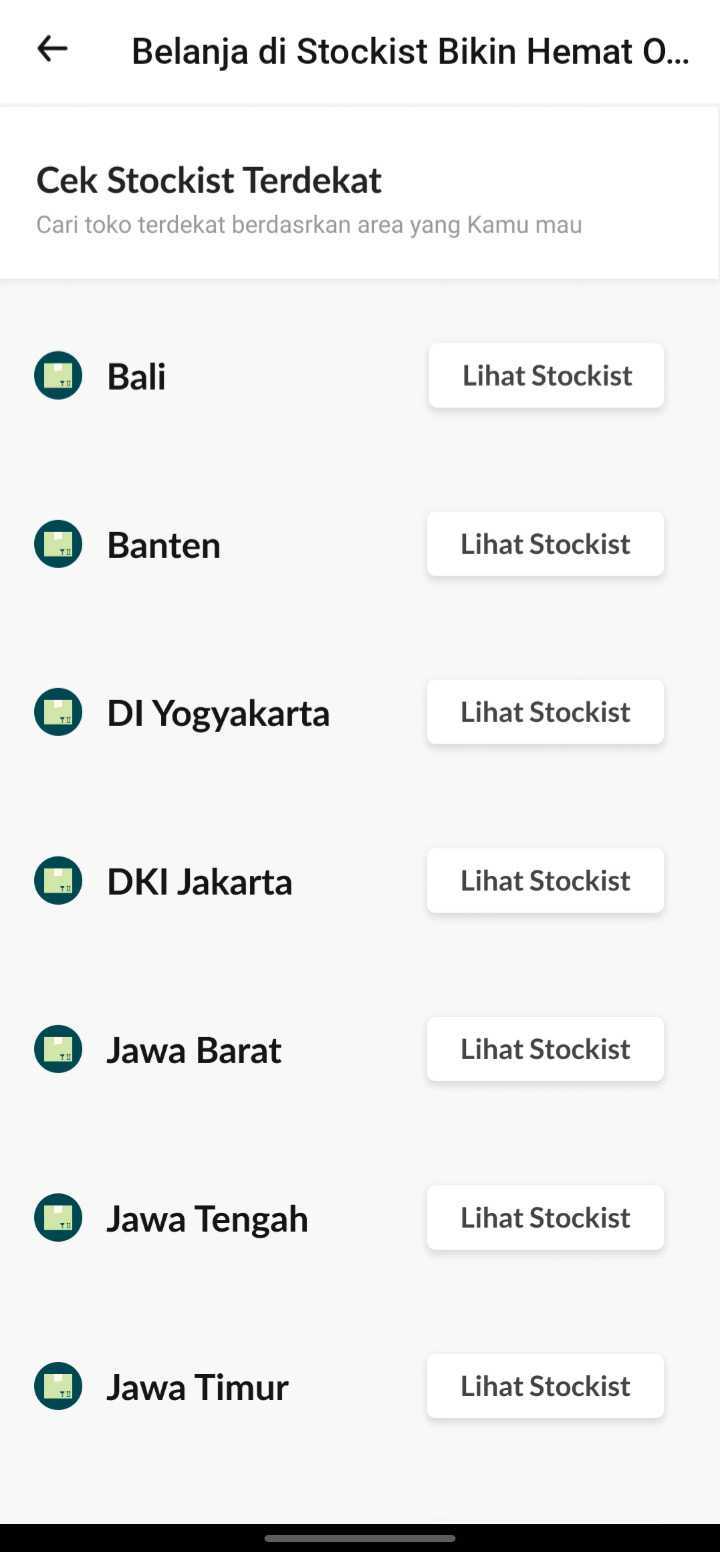View stockists in Banten
The image size is (720, 1552).
[546, 544]
